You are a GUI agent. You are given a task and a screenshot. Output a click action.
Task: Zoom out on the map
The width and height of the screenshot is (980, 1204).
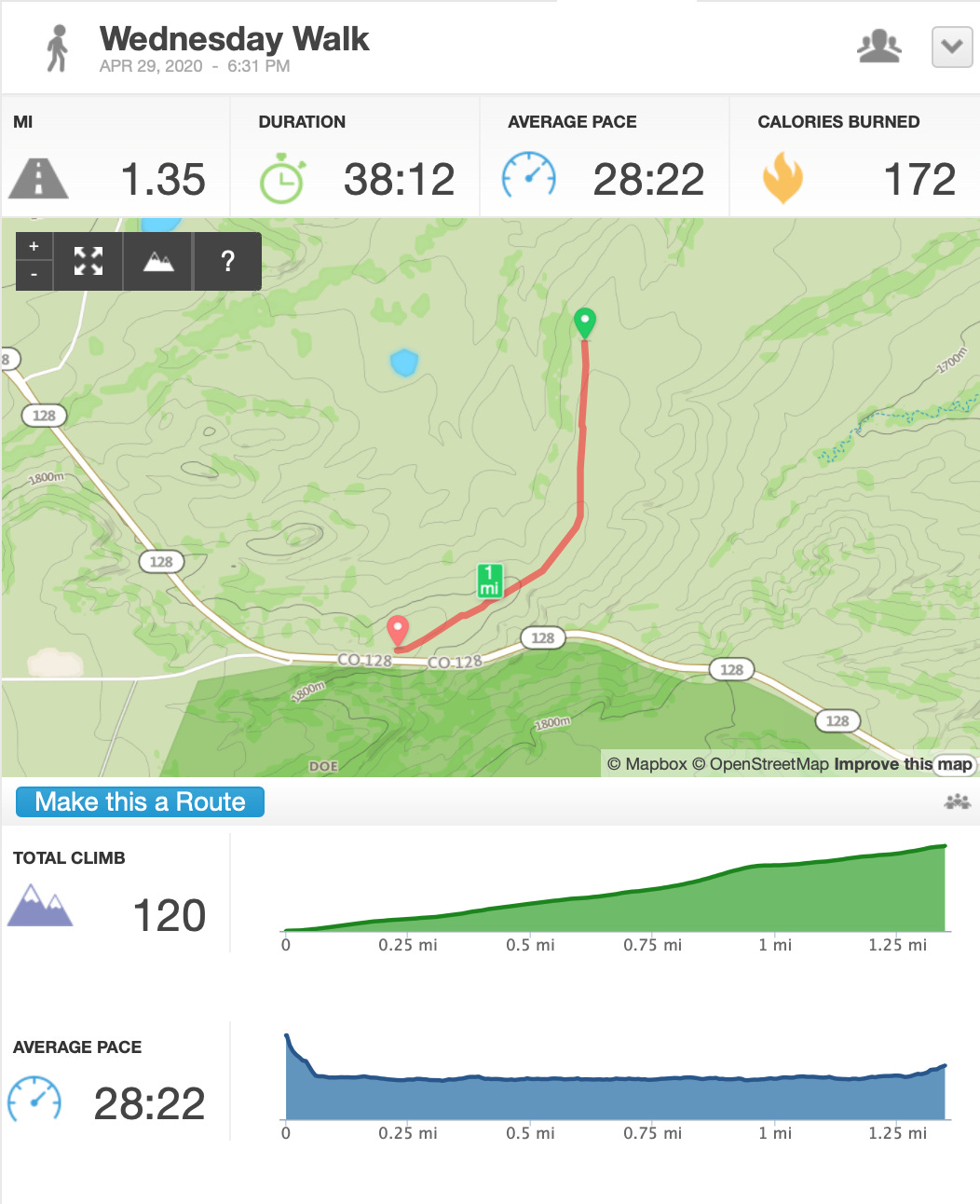pos(34,275)
